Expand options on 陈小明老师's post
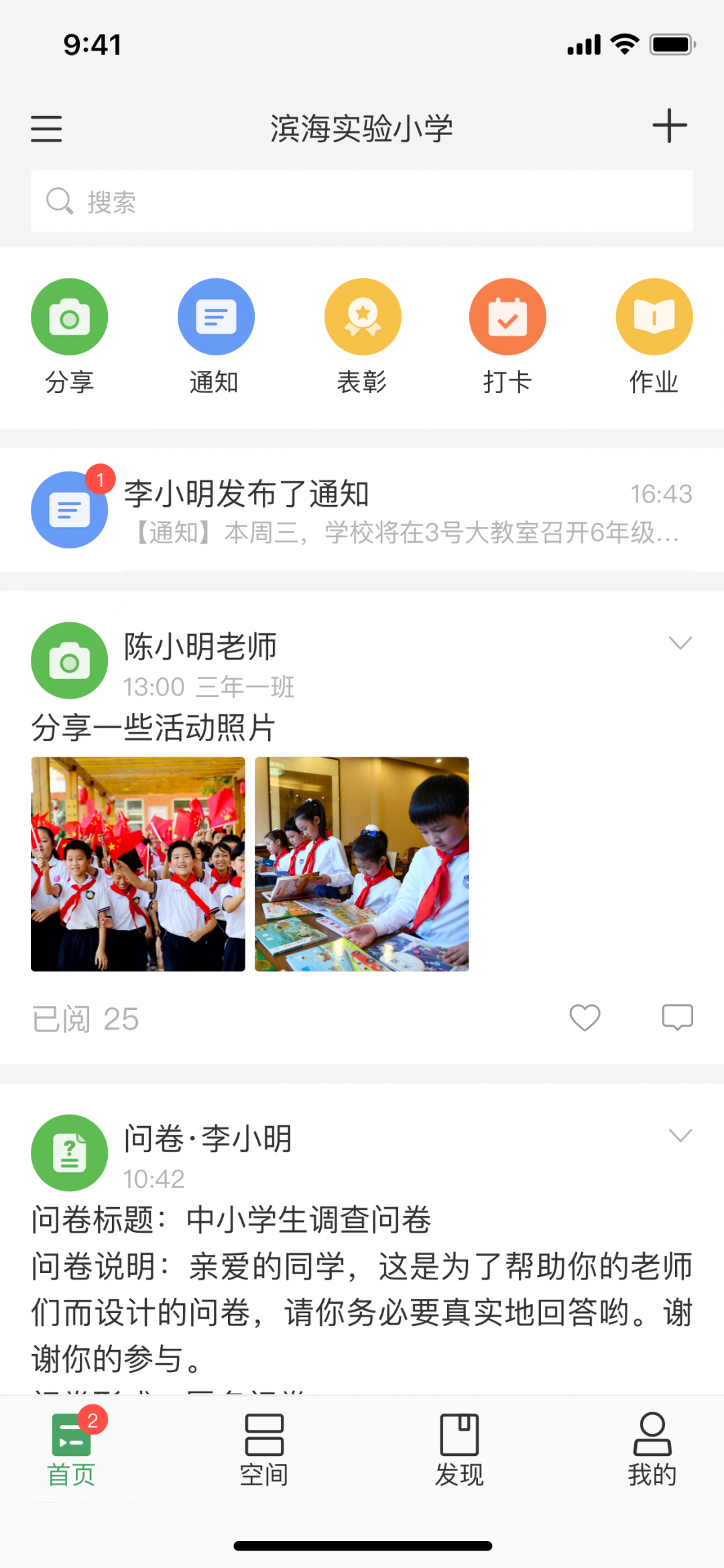 [x=680, y=643]
